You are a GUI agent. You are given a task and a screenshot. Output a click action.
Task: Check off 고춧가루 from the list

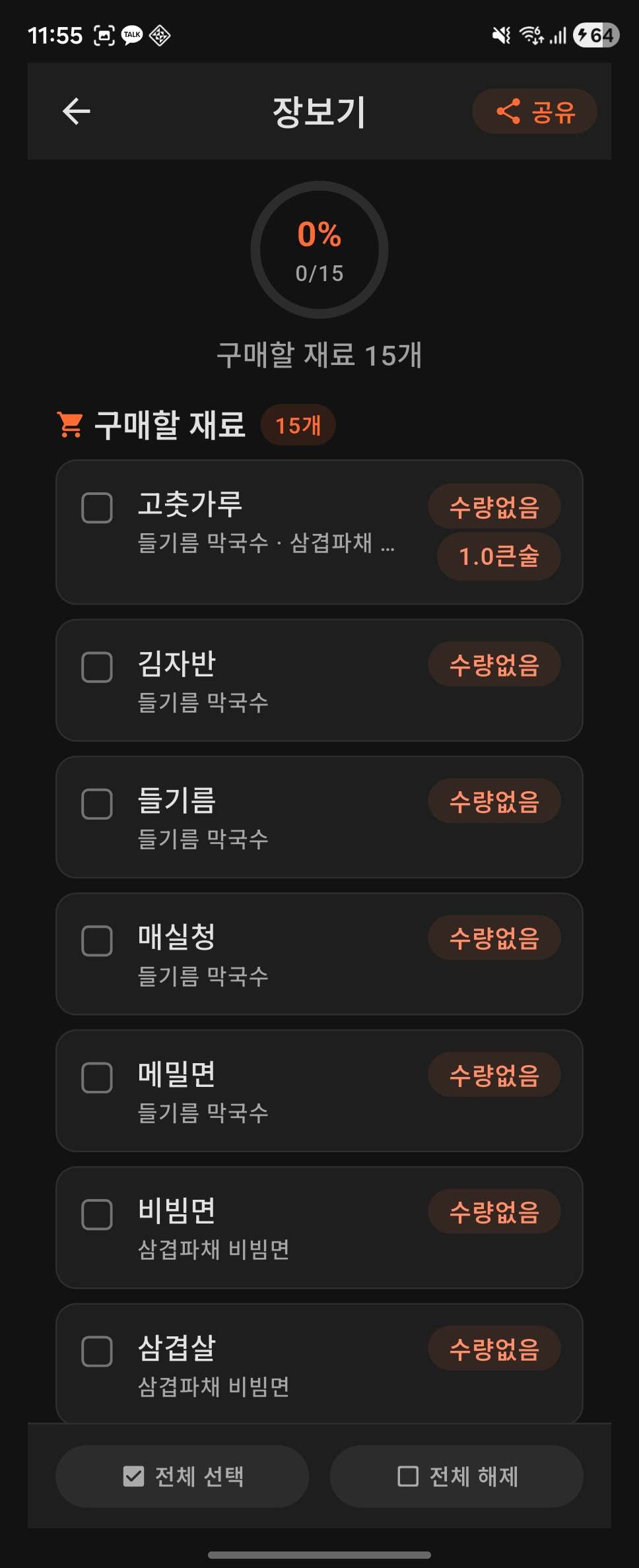(97, 507)
